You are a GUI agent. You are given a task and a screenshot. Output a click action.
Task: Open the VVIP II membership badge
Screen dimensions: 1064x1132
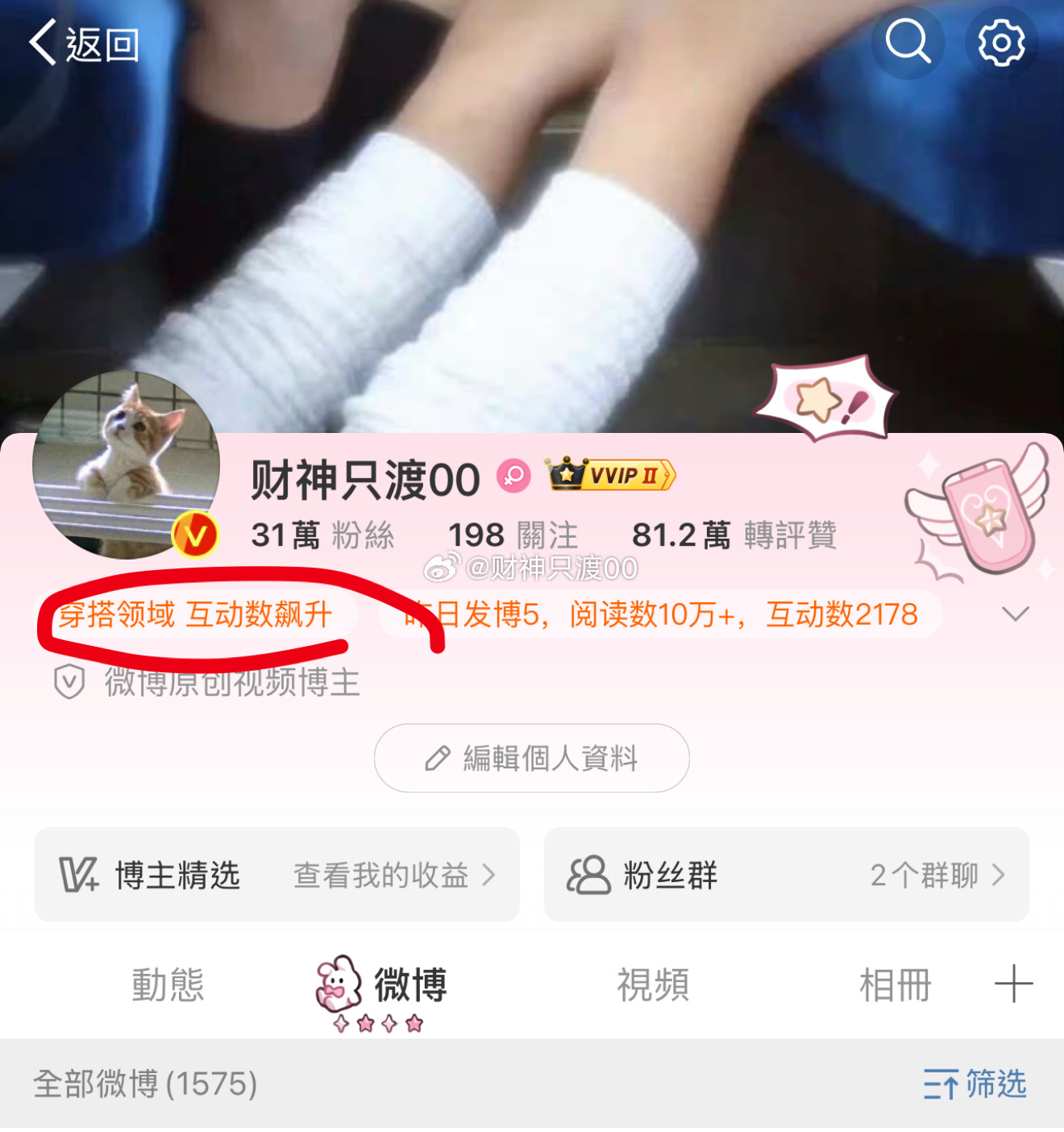tap(611, 475)
